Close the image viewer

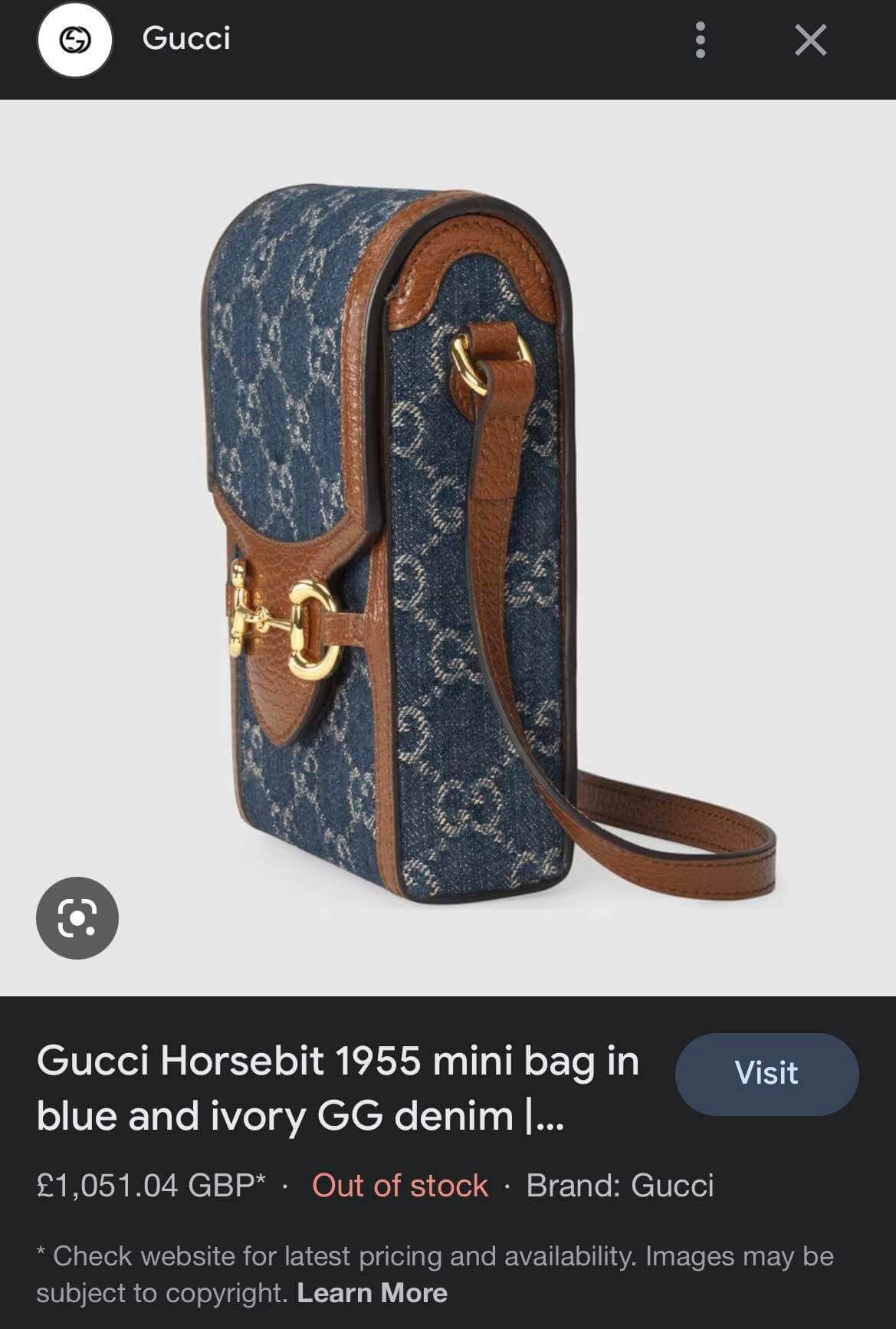[x=810, y=40]
